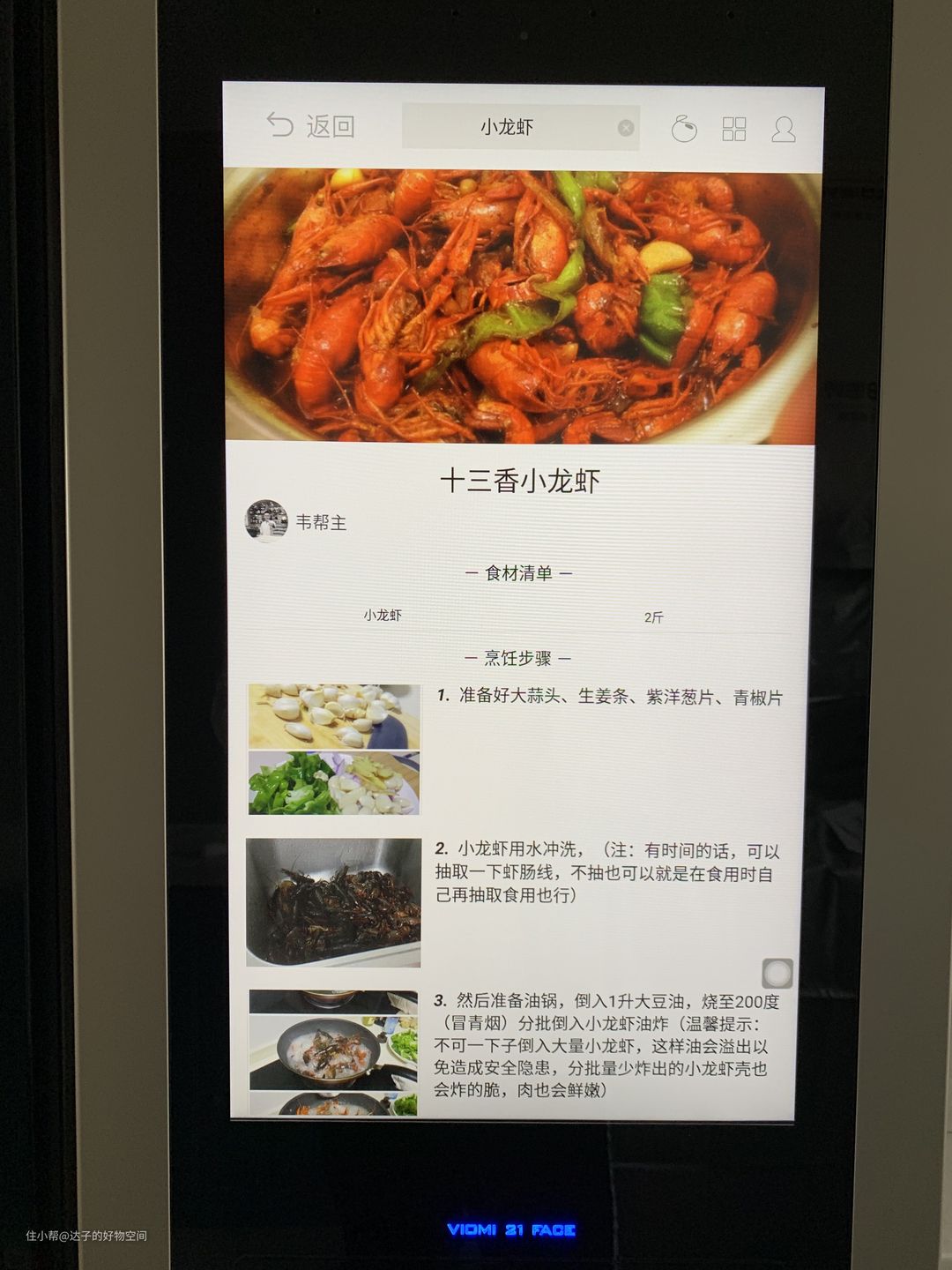952x1270 pixels.
Task: Open the grid apps menu icon
Action: click(x=734, y=129)
